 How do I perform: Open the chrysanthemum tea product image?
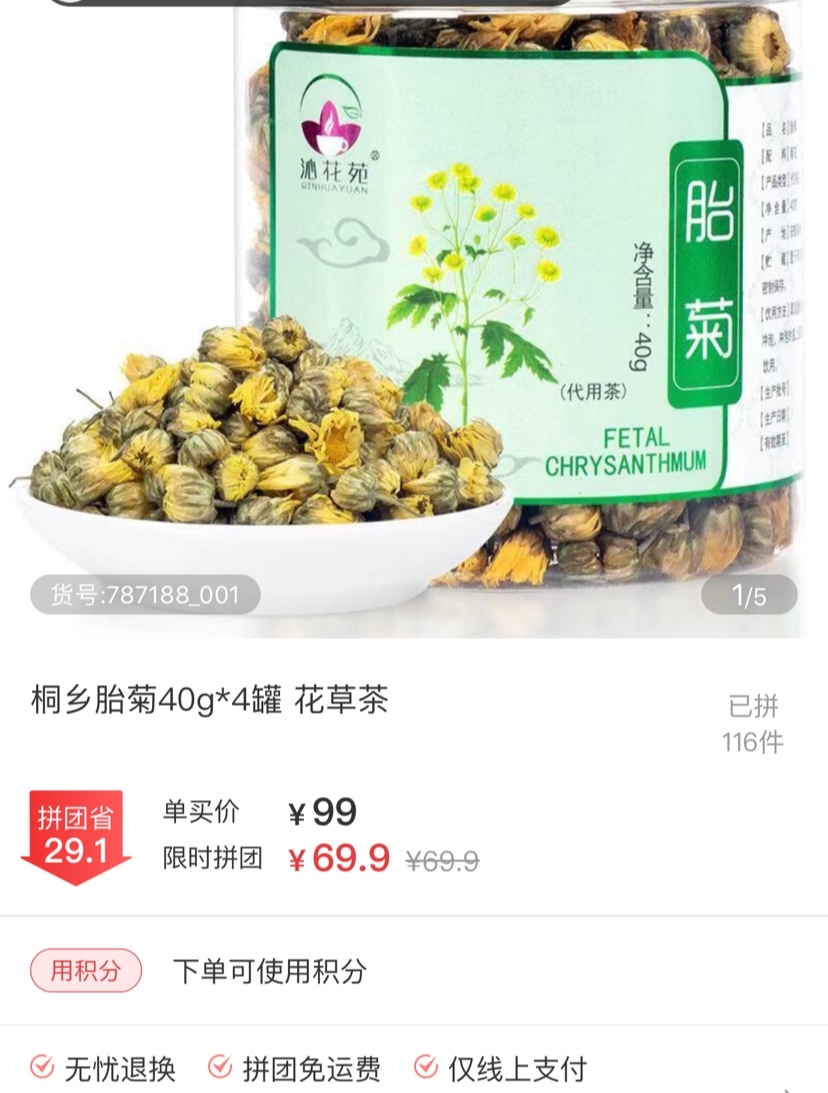pyautogui.click(x=414, y=318)
